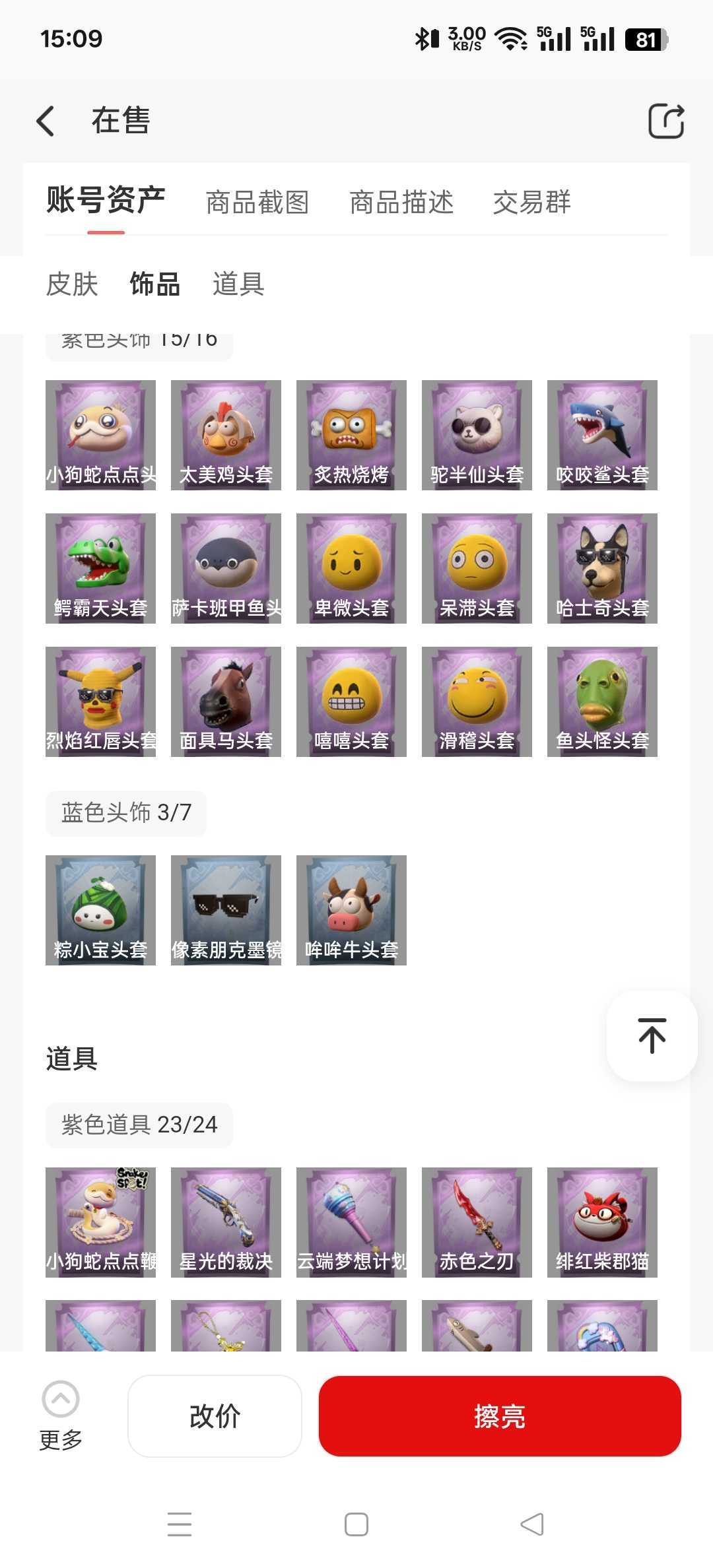Tap 改价 to change the price
Image resolution: width=713 pixels, height=1568 pixels.
(x=215, y=1416)
